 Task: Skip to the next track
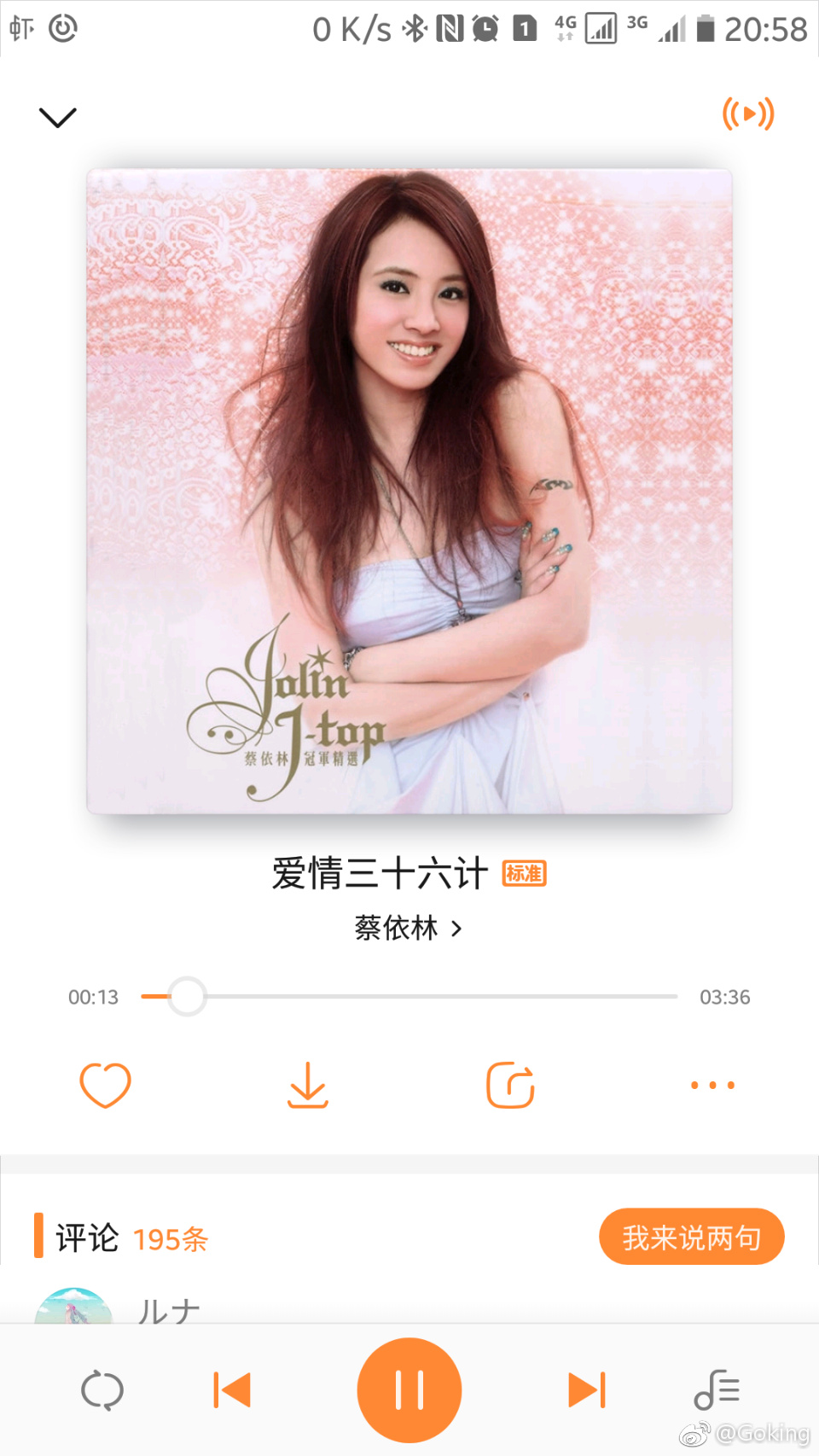coord(587,1390)
